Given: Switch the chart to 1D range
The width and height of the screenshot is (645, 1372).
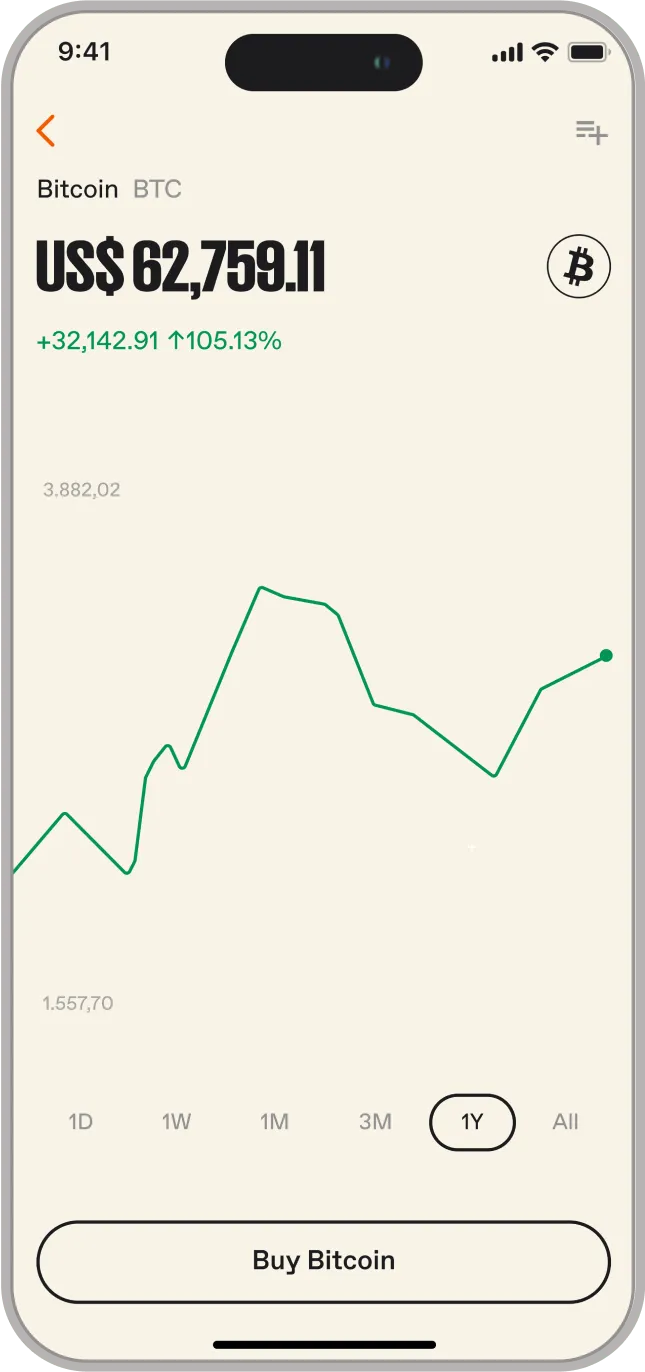Looking at the screenshot, I should click(80, 1122).
